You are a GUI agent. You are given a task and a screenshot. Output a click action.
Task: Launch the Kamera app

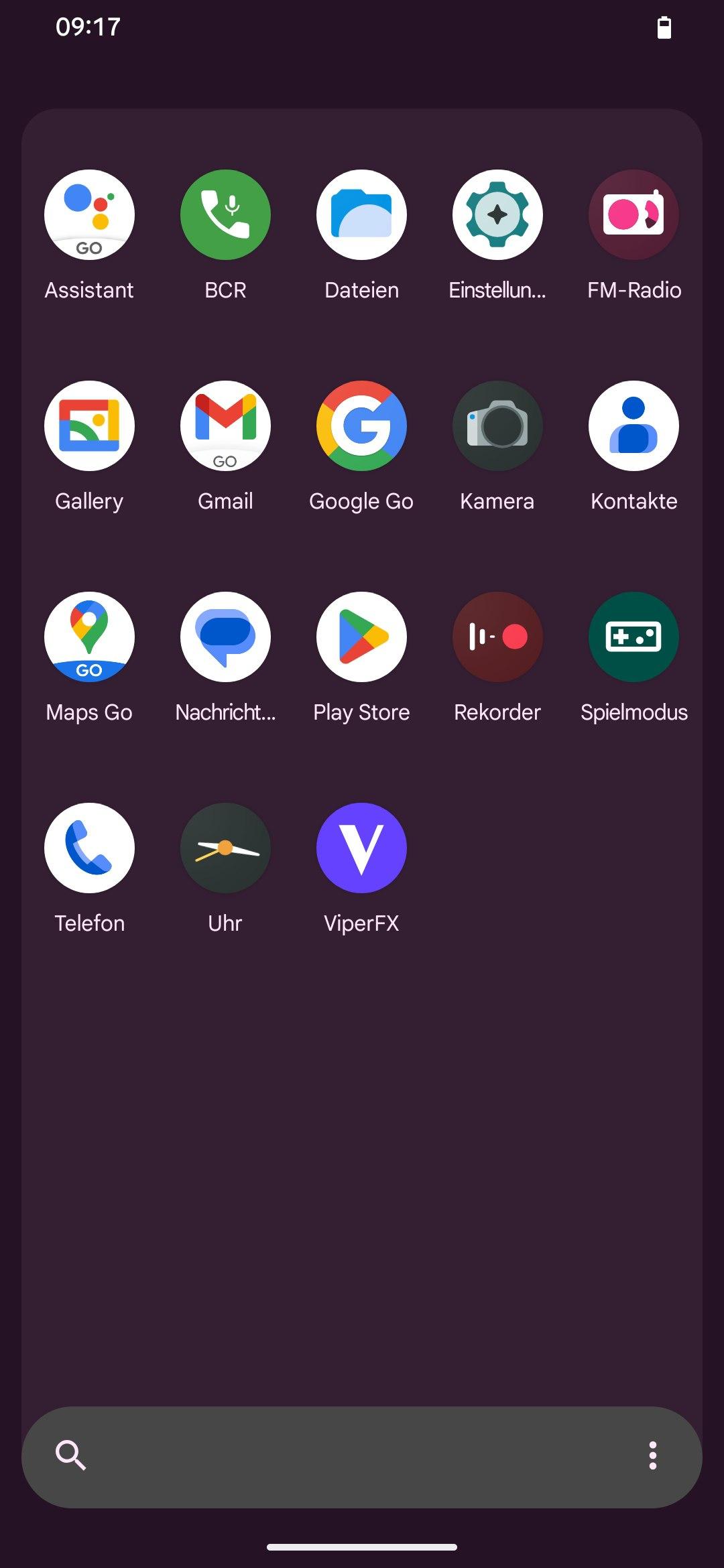[x=497, y=426]
